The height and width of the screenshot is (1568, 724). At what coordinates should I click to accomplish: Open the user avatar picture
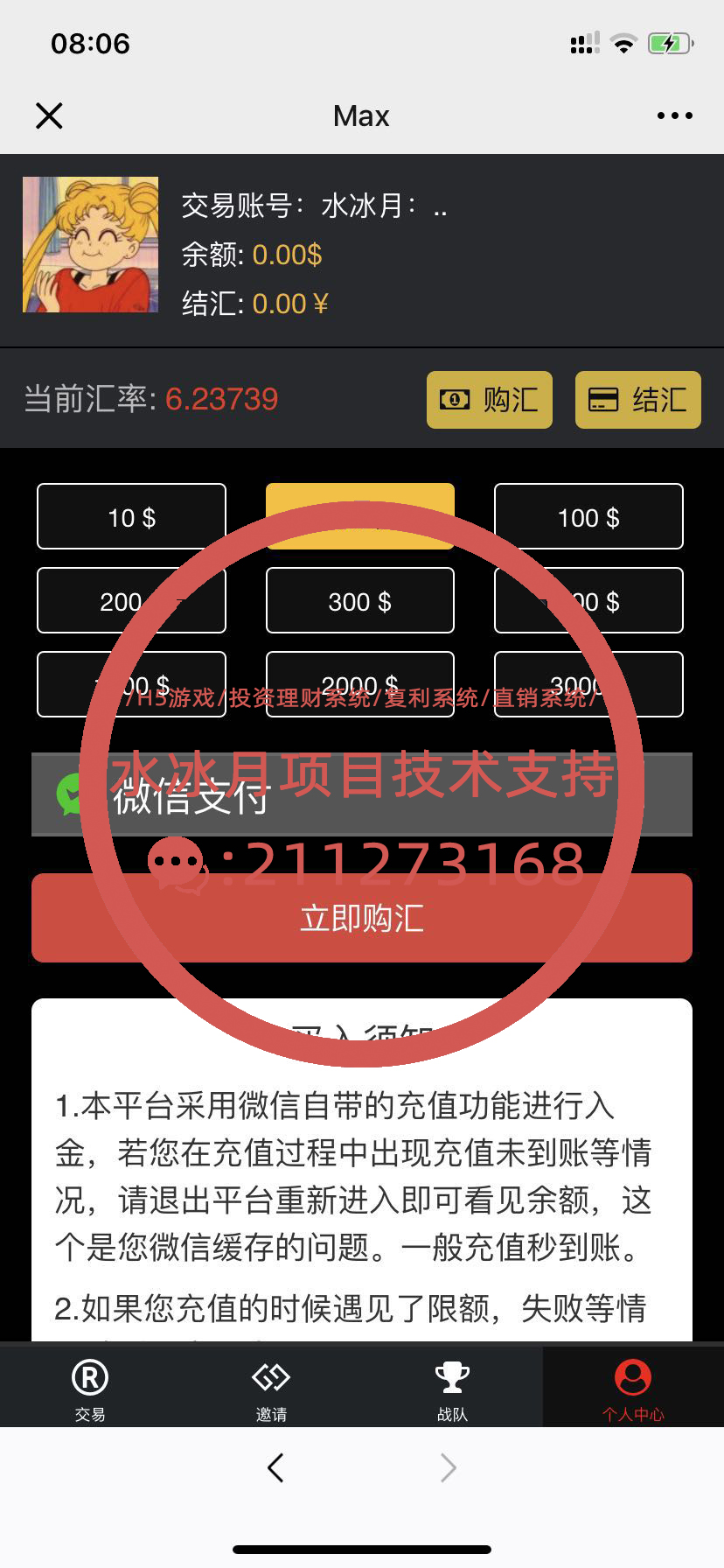(x=90, y=244)
